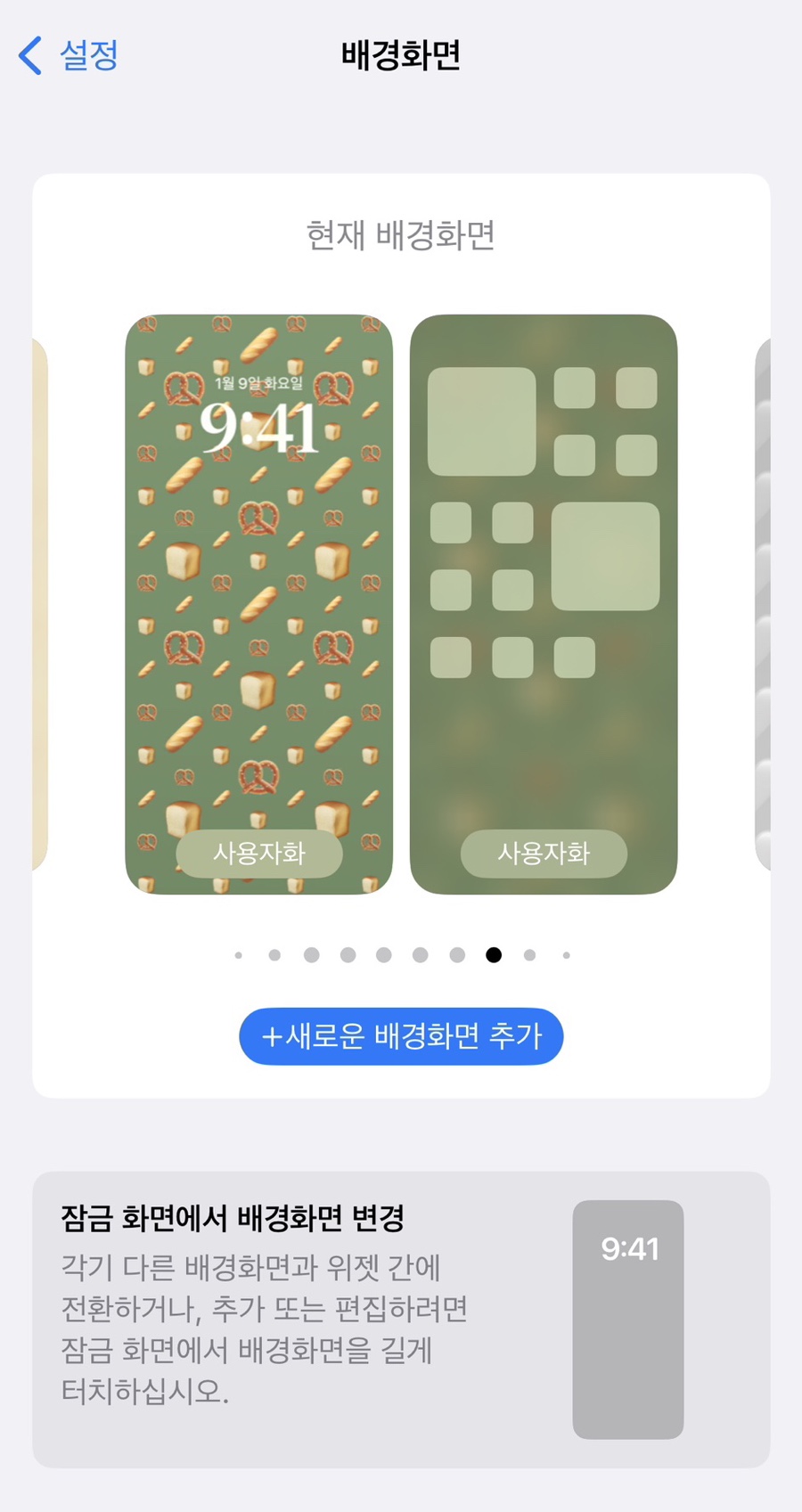
Task: Tap the wallpaper page indicator dots
Action: (402, 955)
